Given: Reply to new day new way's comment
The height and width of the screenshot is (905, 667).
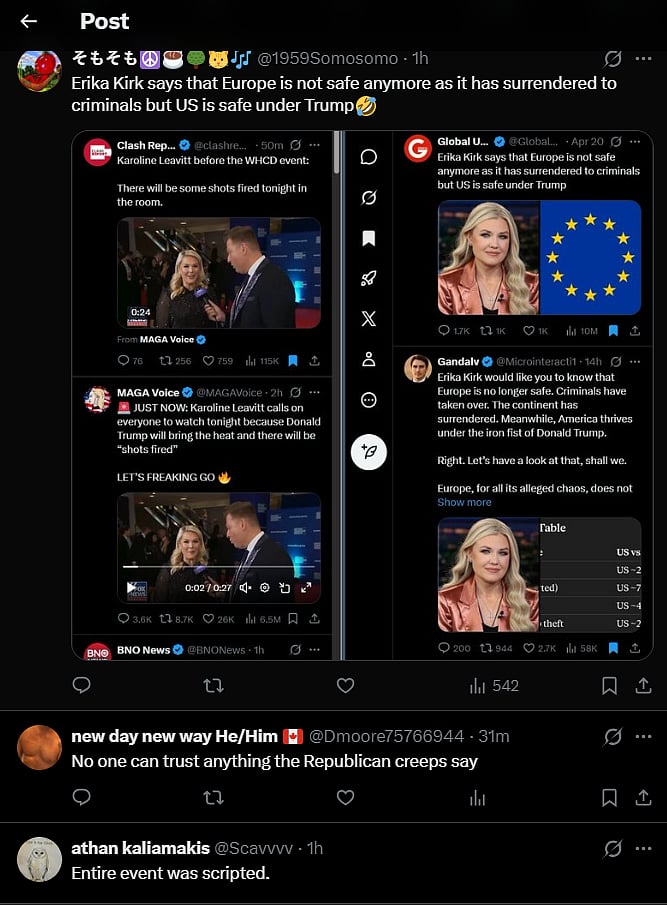Looking at the screenshot, I should tap(82, 797).
